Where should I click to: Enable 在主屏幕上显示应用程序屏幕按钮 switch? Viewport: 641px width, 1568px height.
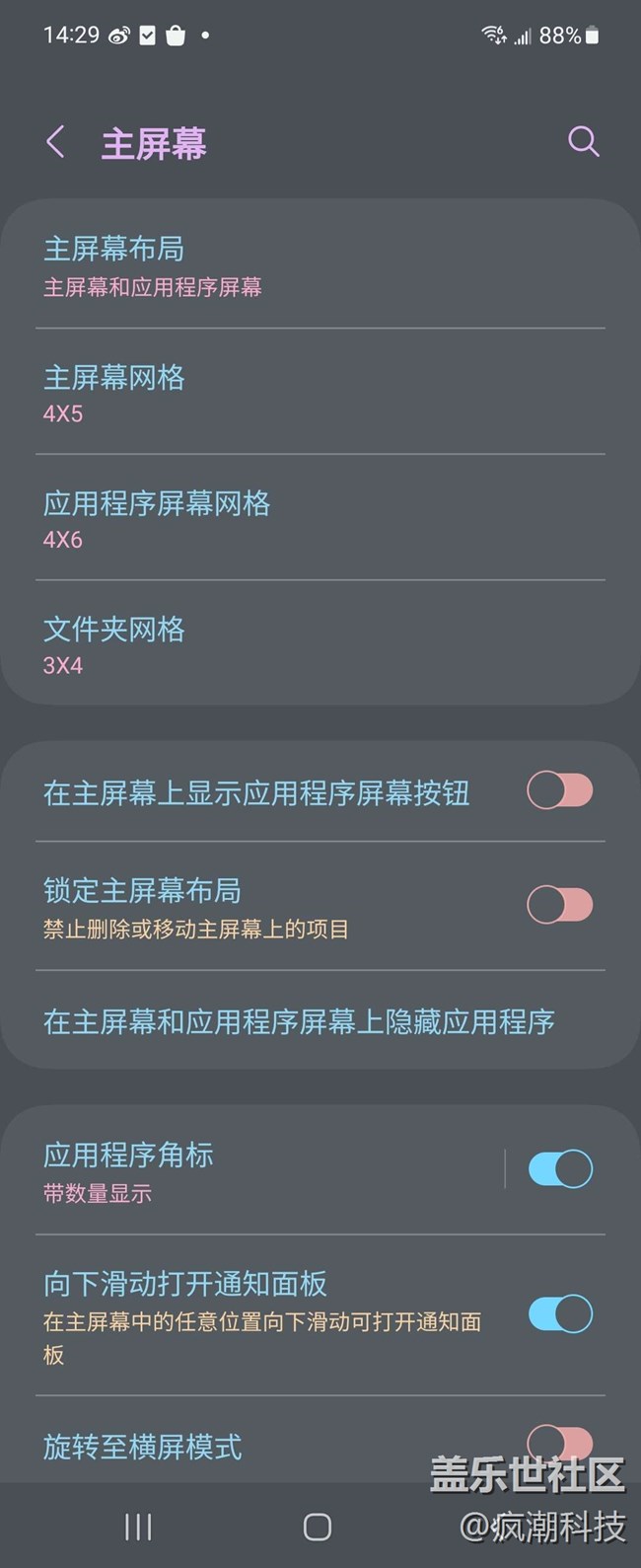559,790
